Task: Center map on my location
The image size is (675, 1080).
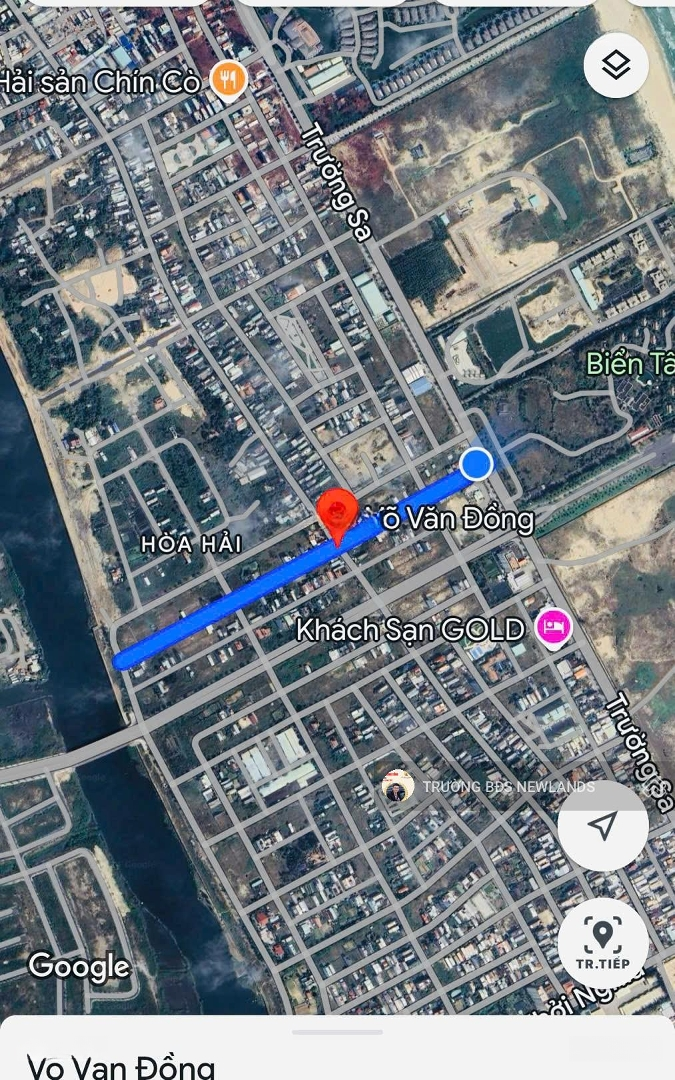Action: tap(603, 825)
